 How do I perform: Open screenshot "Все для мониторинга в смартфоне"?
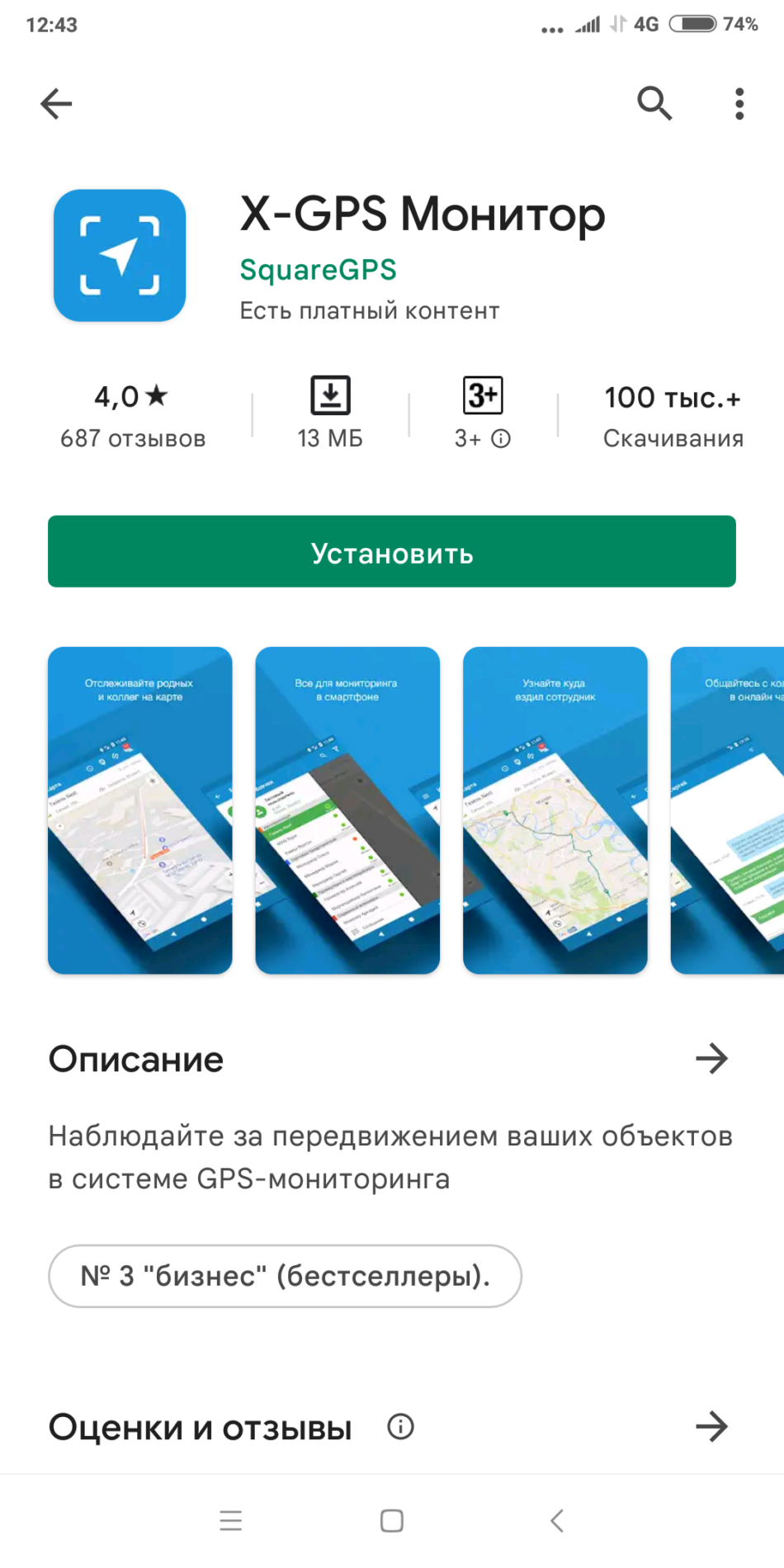click(347, 810)
